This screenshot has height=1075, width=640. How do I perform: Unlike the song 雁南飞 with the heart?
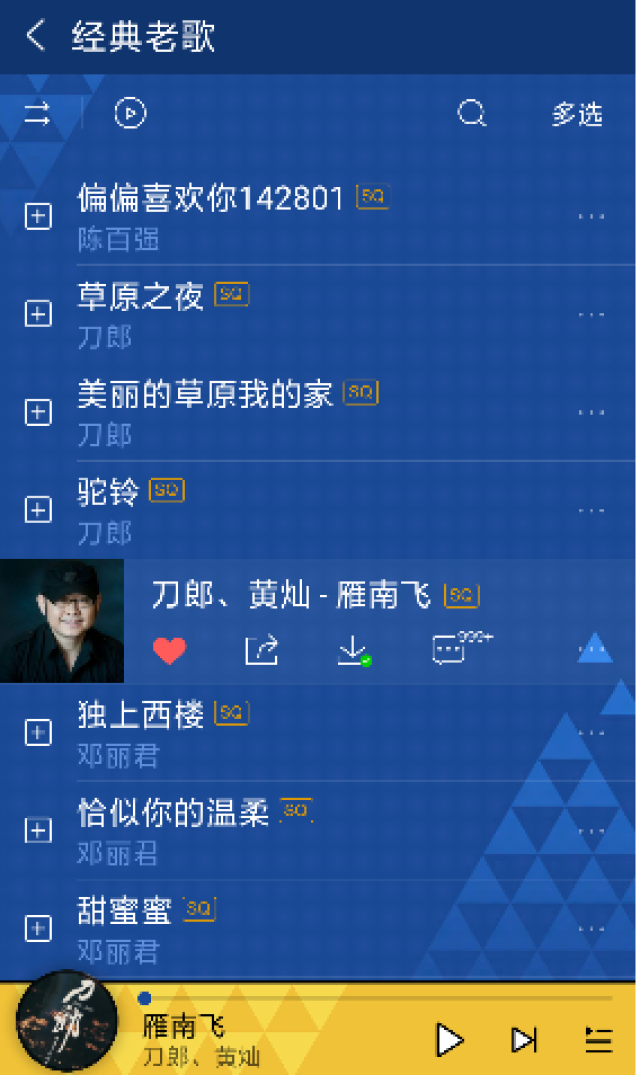(170, 651)
